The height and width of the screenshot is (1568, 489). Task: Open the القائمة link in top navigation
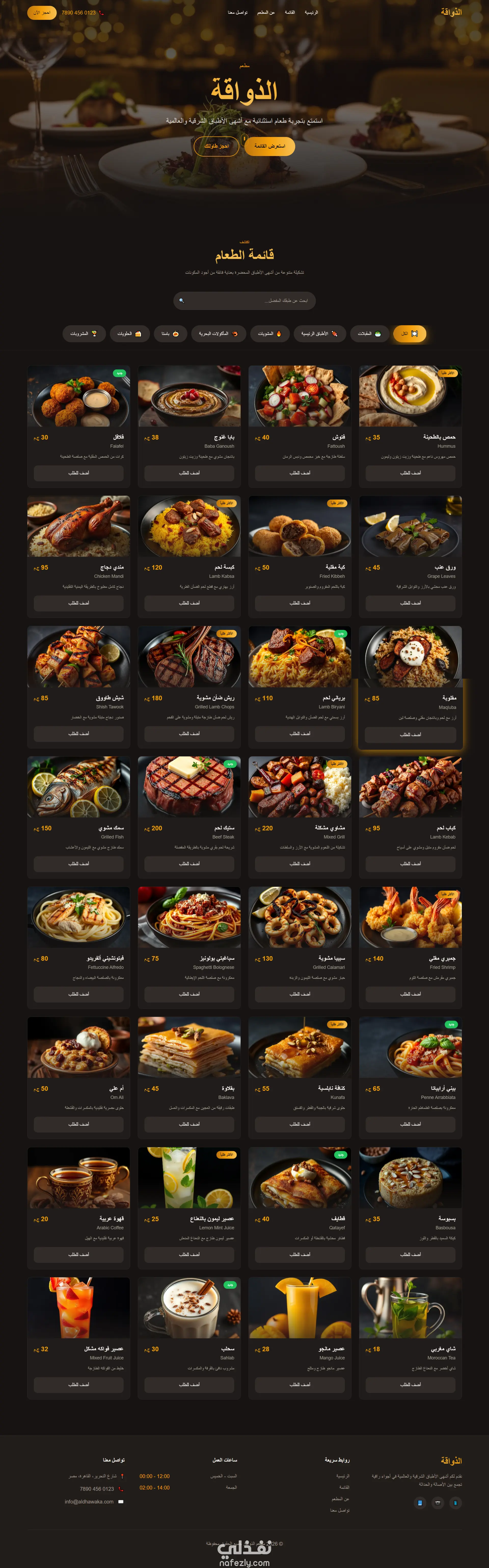point(290,12)
